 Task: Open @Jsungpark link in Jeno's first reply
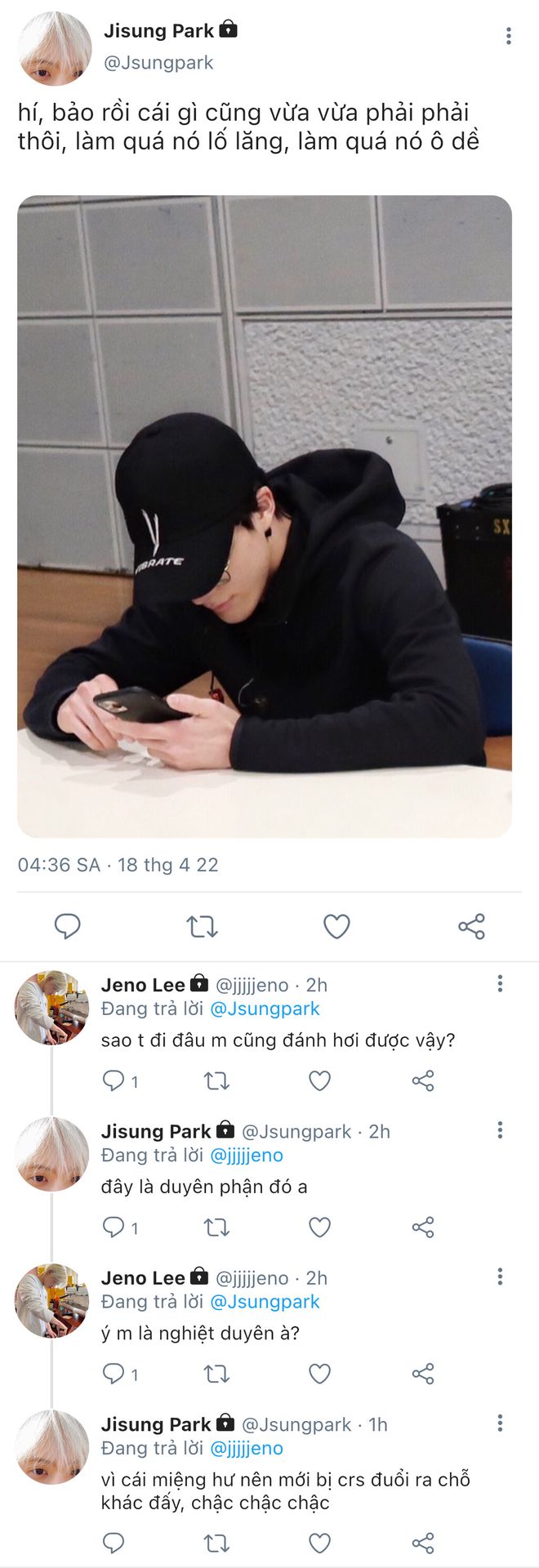[265, 1009]
